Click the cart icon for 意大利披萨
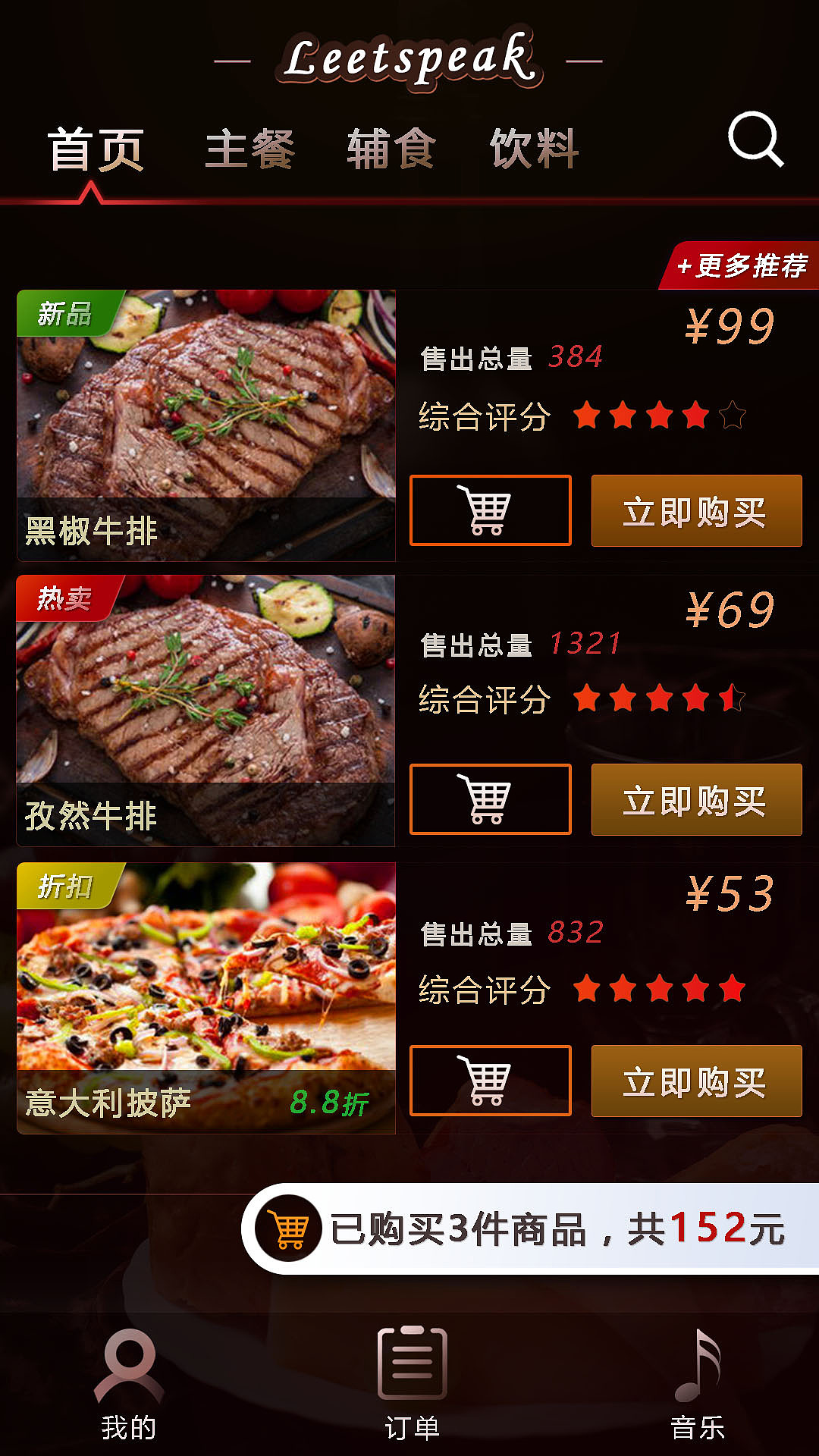819x1456 pixels. tap(489, 1081)
